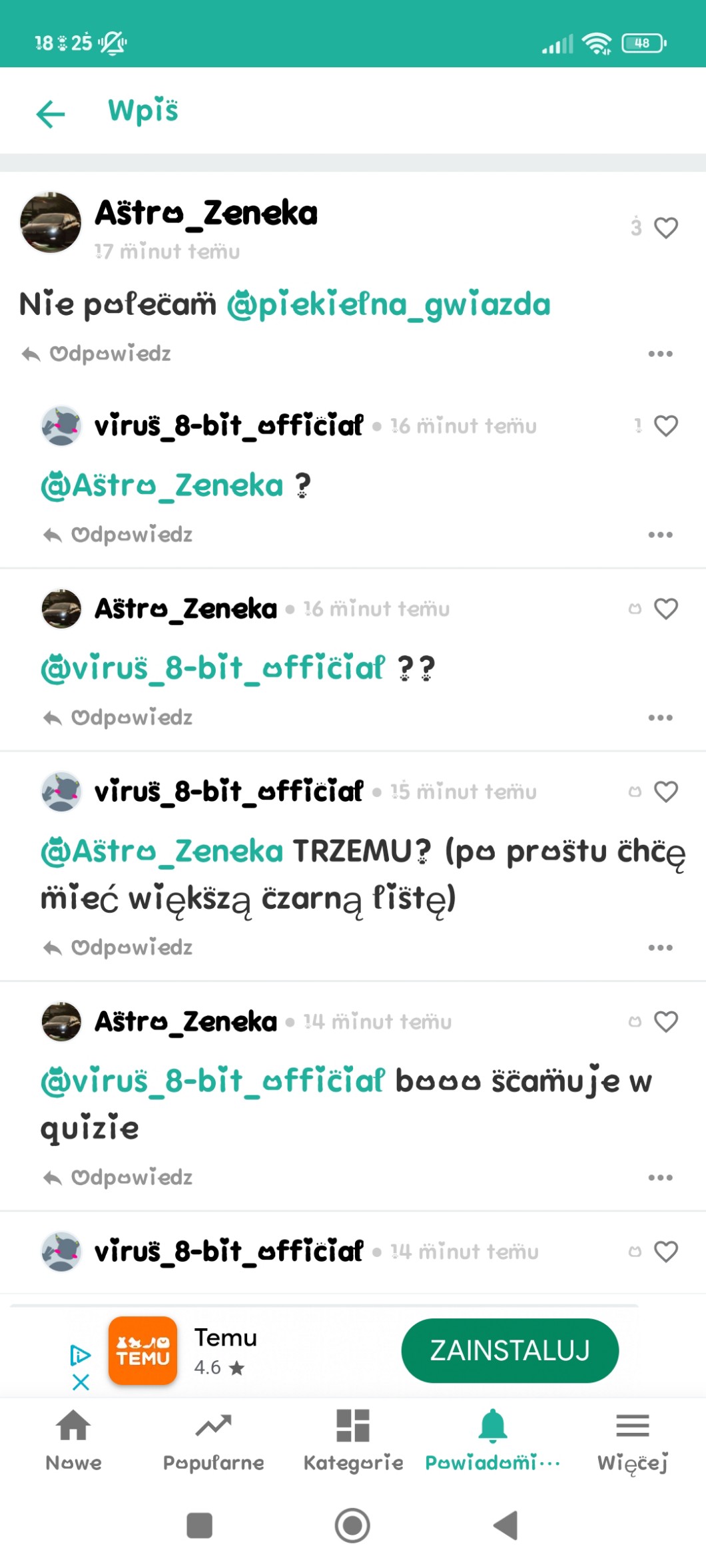
Task: Reply to the 'scamuje w quizie' comment
Action: (x=118, y=1177)
